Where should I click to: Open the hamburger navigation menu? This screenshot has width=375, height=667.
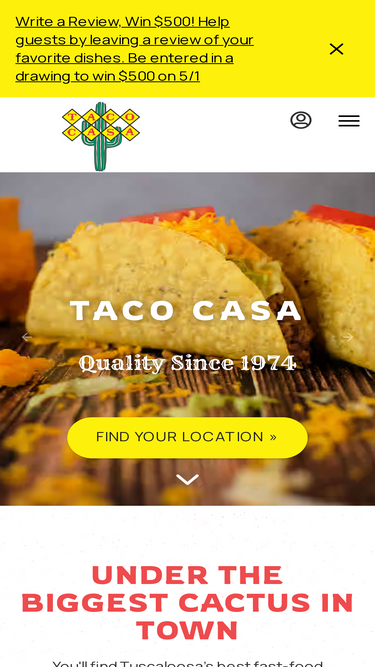[349, 121]
